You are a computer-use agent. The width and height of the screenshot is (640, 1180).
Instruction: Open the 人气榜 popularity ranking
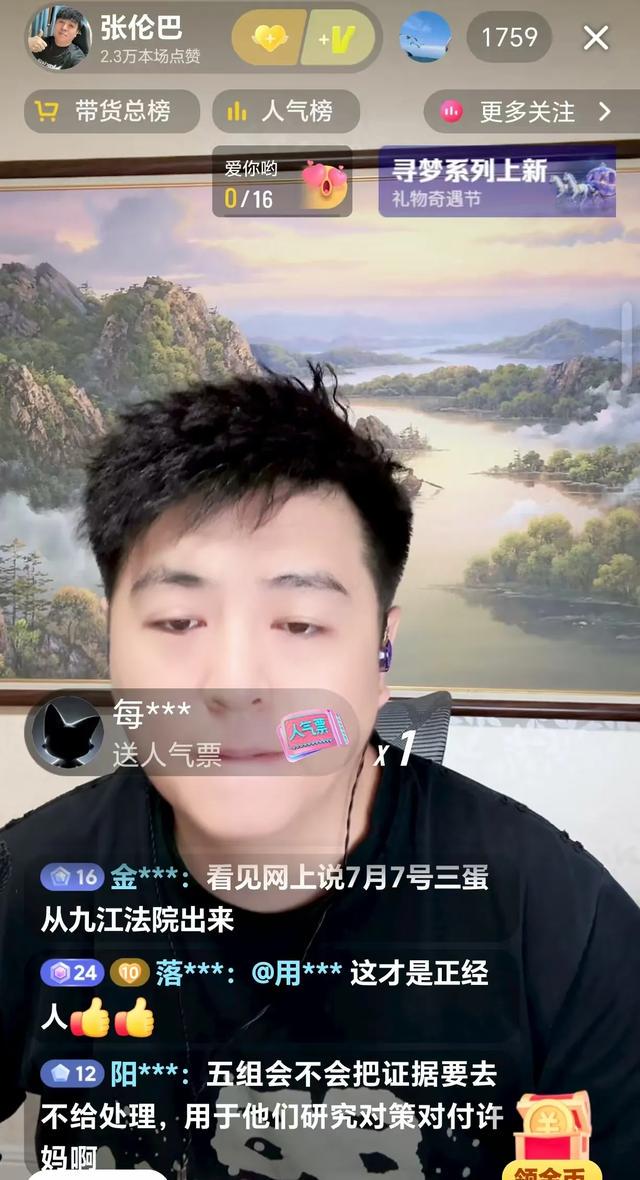[285, 111]
